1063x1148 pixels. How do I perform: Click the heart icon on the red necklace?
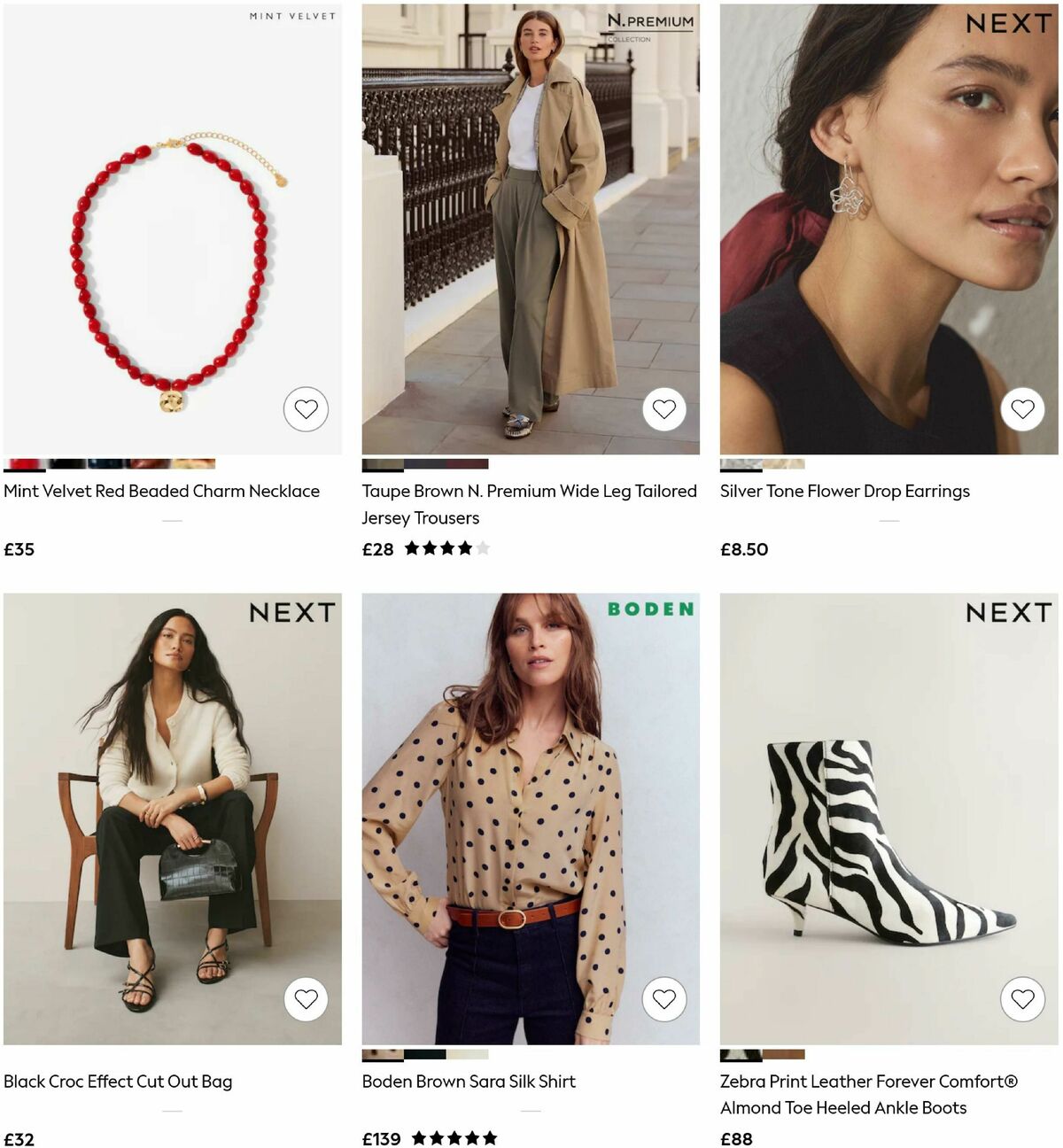tap(306, 409)
